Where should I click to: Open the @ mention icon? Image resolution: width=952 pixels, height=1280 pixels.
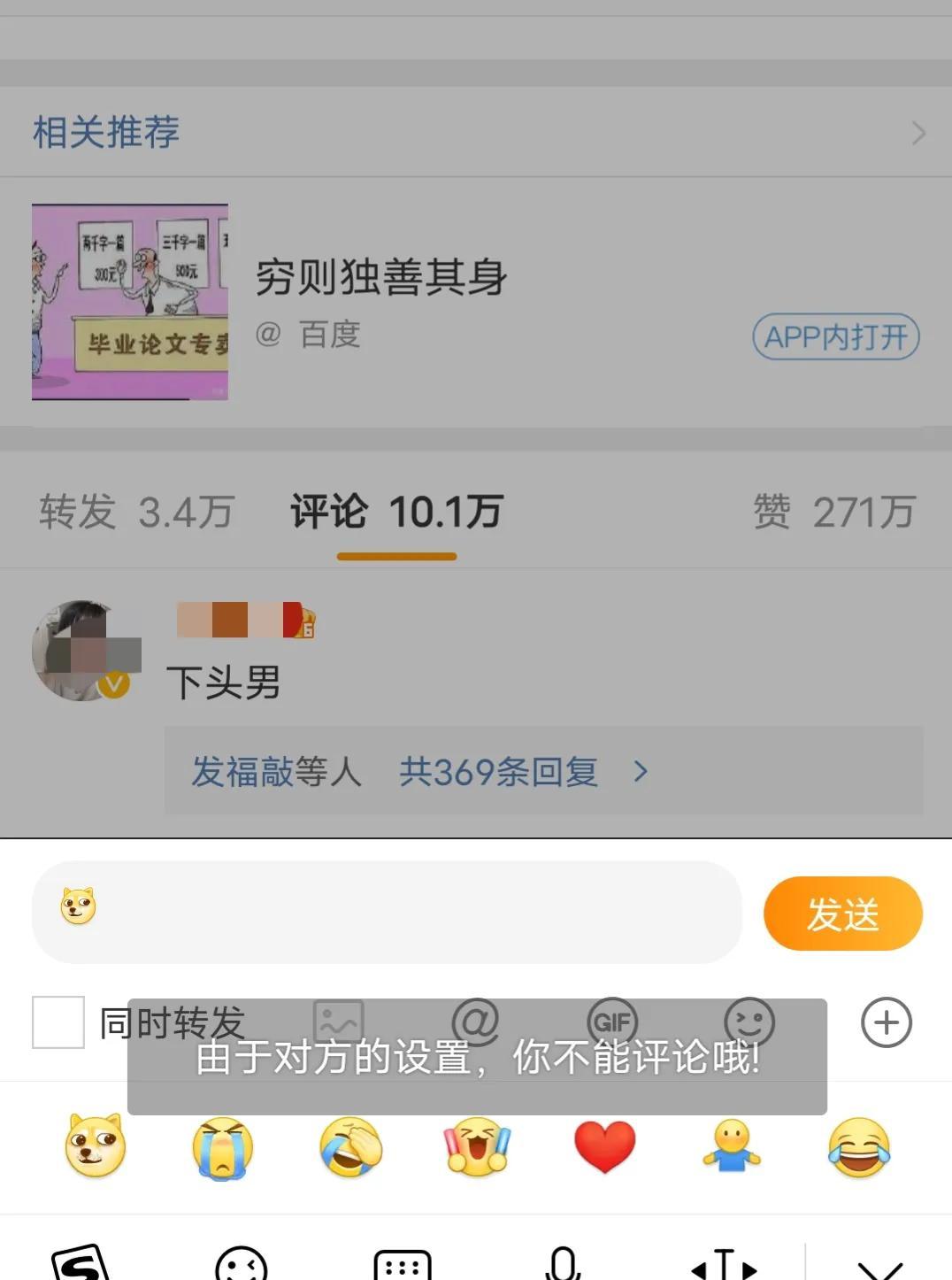[x=478, y=1023]
